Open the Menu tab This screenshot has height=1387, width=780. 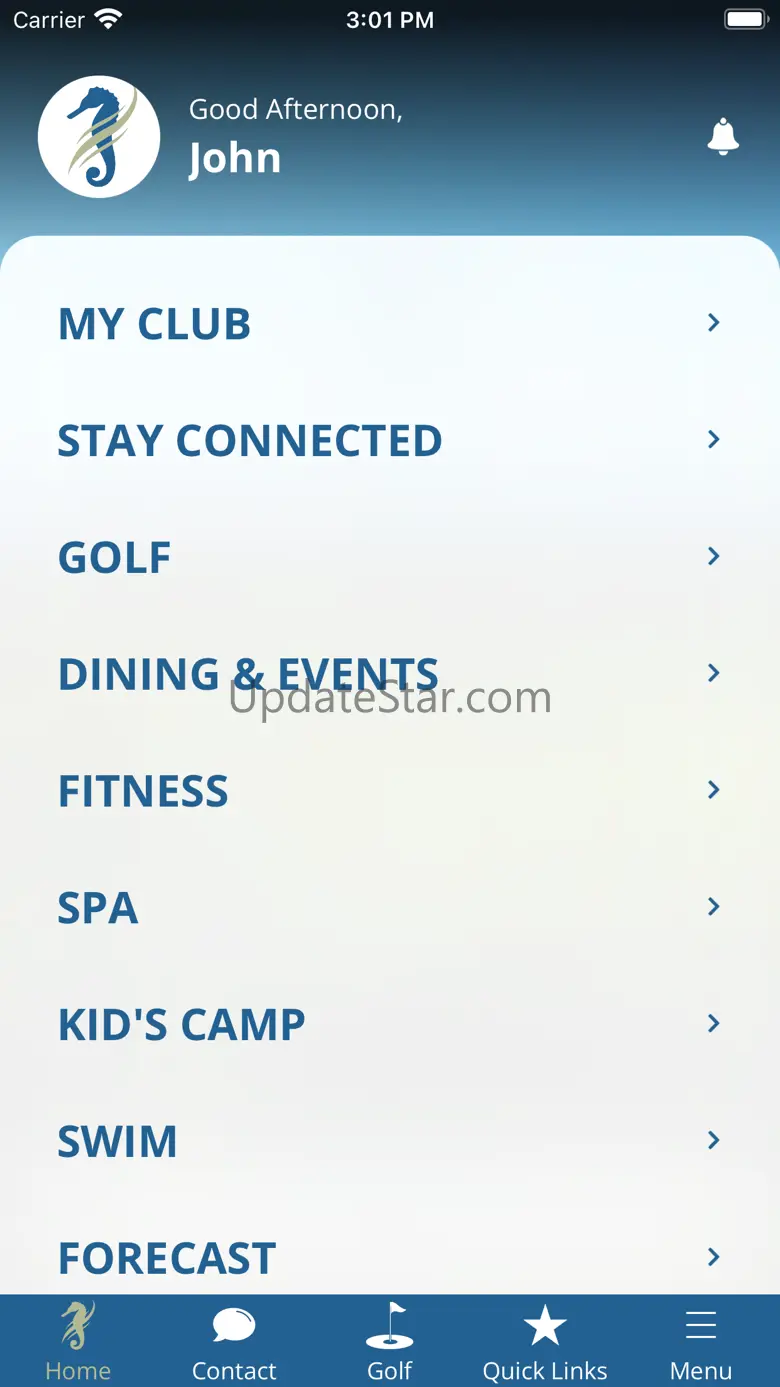click(701, 1341)
